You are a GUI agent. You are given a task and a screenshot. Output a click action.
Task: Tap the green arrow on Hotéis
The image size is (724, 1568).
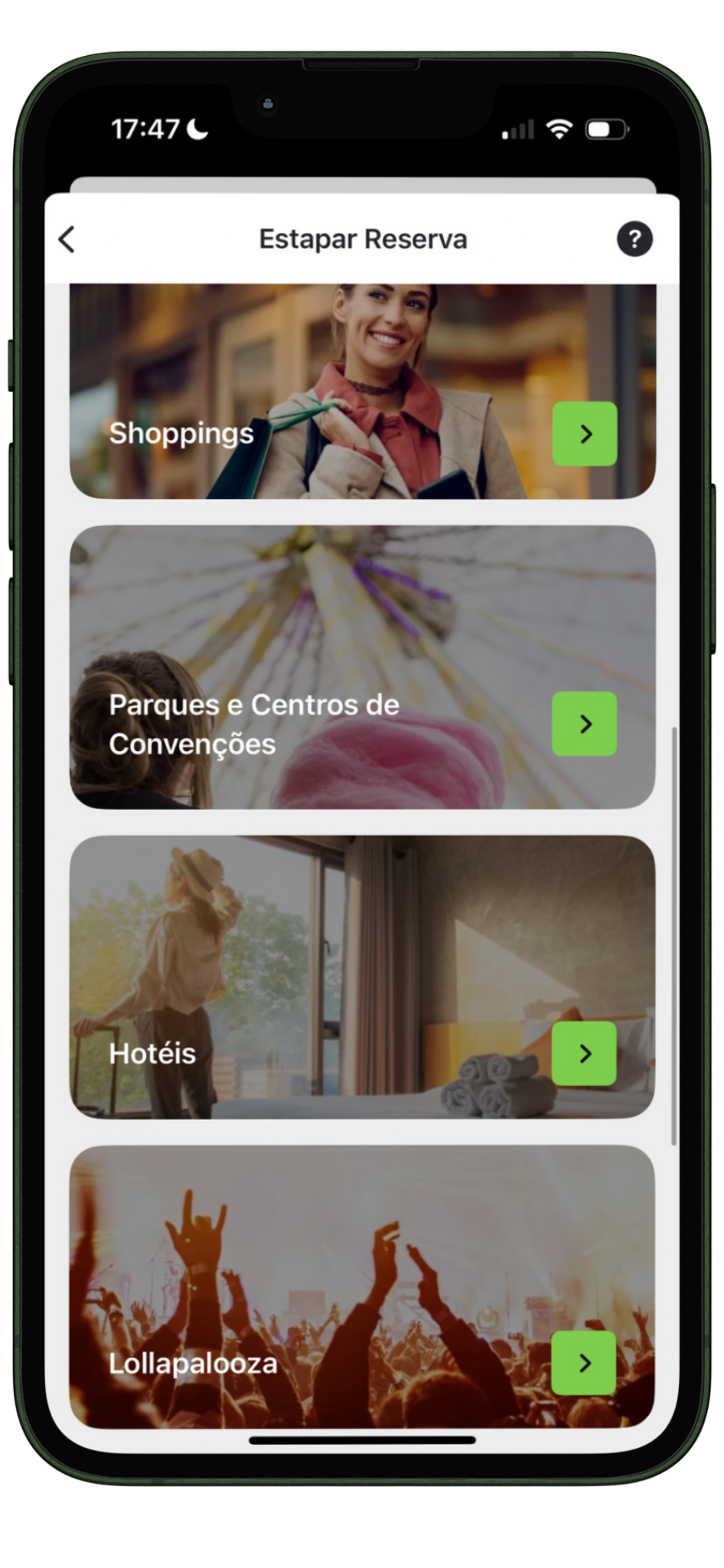pos(585,1053)
